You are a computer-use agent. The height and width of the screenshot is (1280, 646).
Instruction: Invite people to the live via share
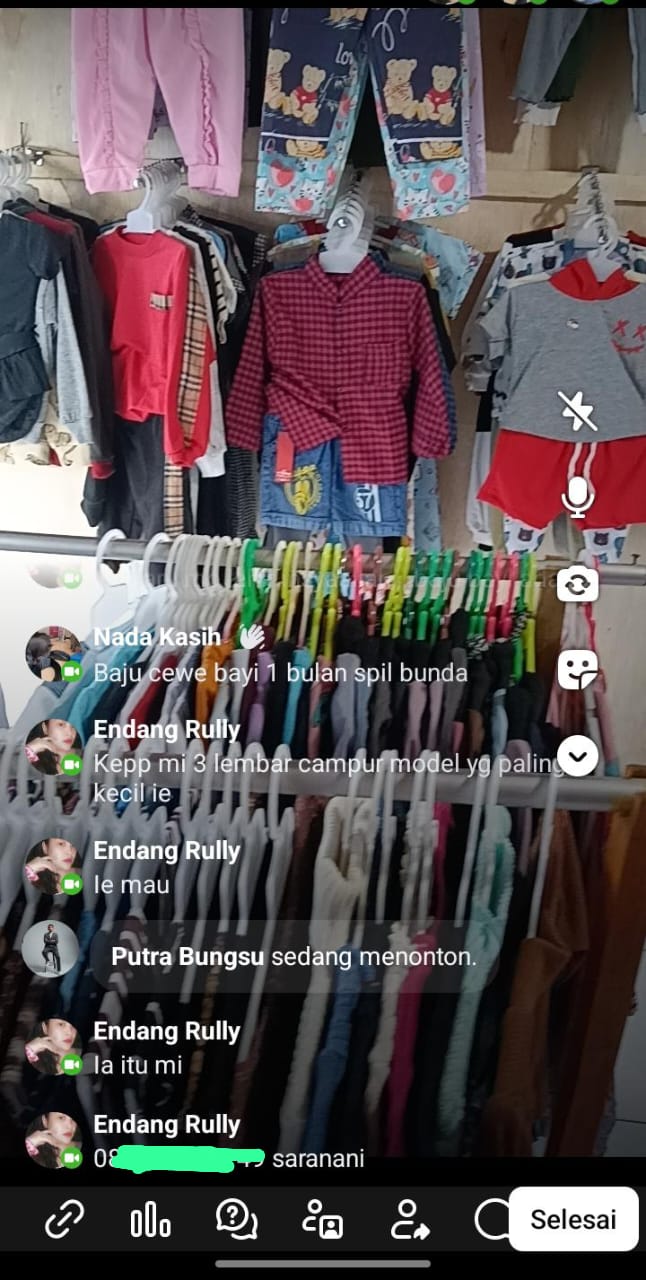(408, 1220)
